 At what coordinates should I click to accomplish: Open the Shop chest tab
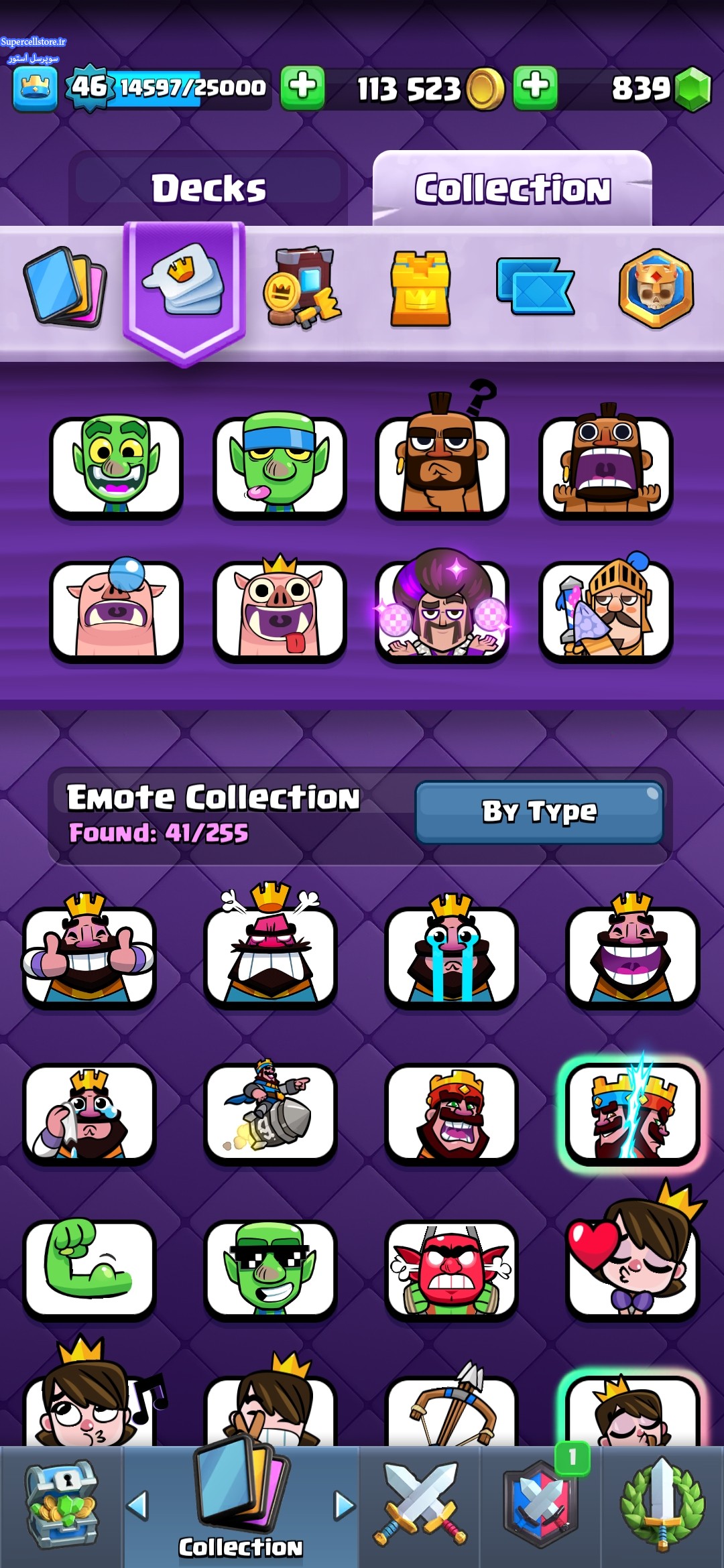point(62,1506)
